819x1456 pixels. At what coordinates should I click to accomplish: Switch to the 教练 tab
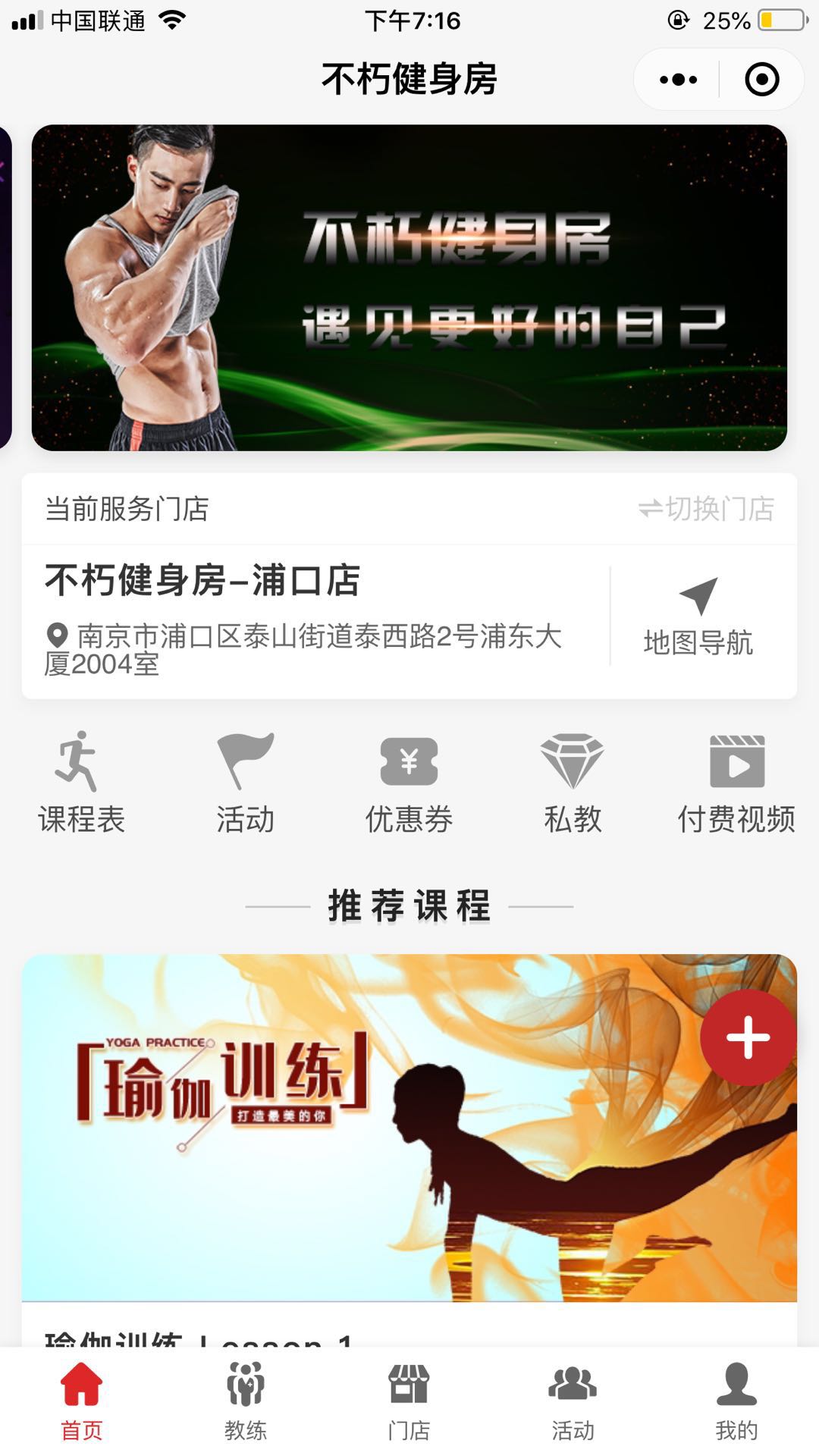pos(245,1401)
